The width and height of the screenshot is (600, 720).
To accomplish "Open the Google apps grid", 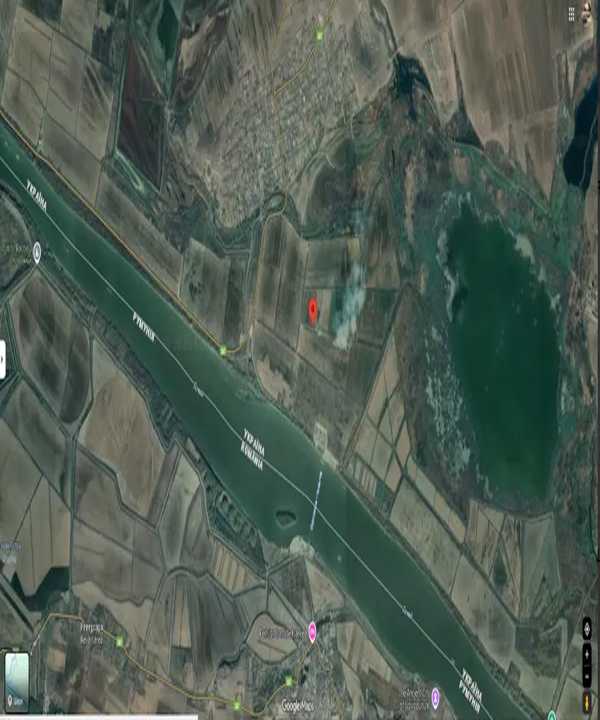I will [570, 14].
